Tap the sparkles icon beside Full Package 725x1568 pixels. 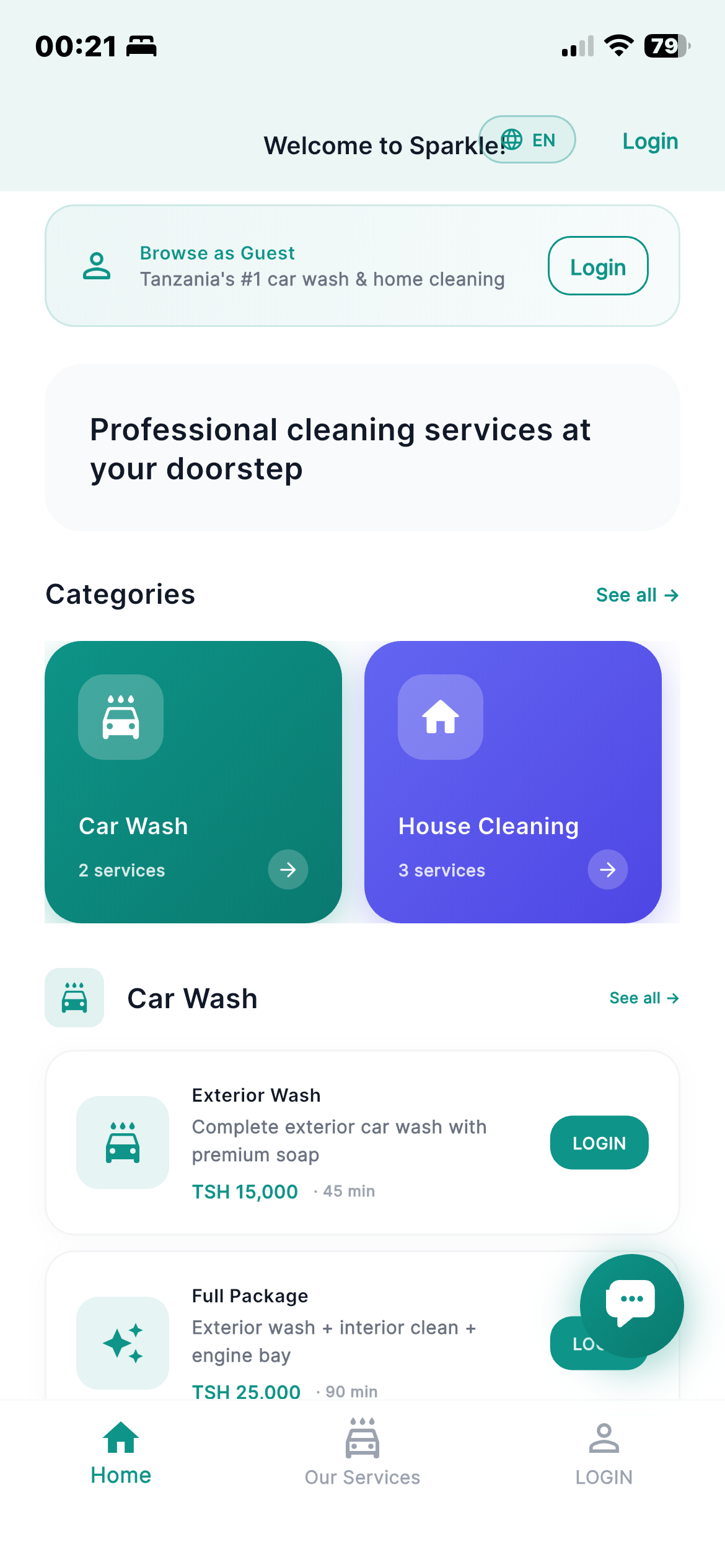point(122,1344)
